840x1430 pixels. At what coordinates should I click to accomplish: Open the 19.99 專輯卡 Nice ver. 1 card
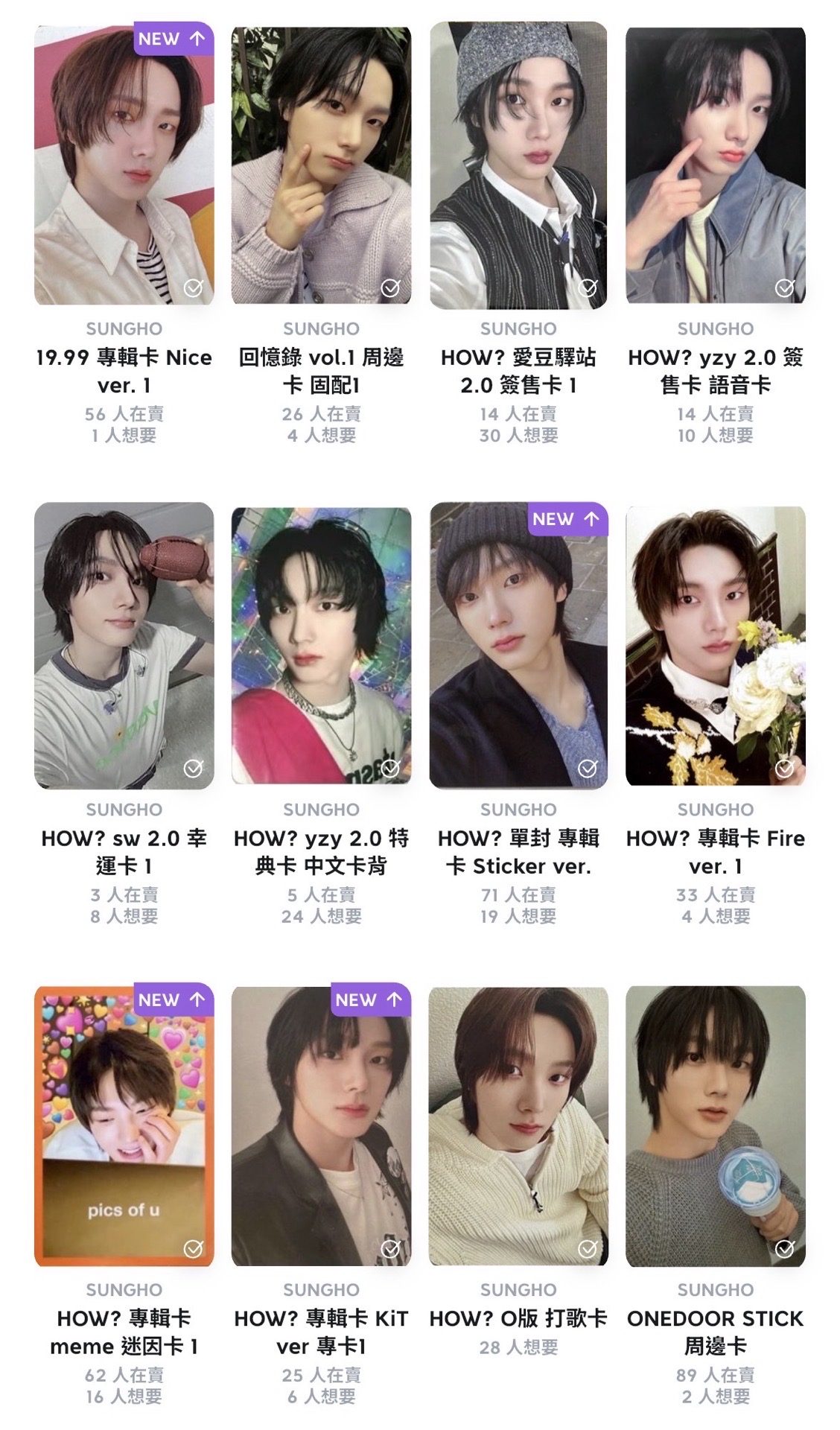[124, 165]
